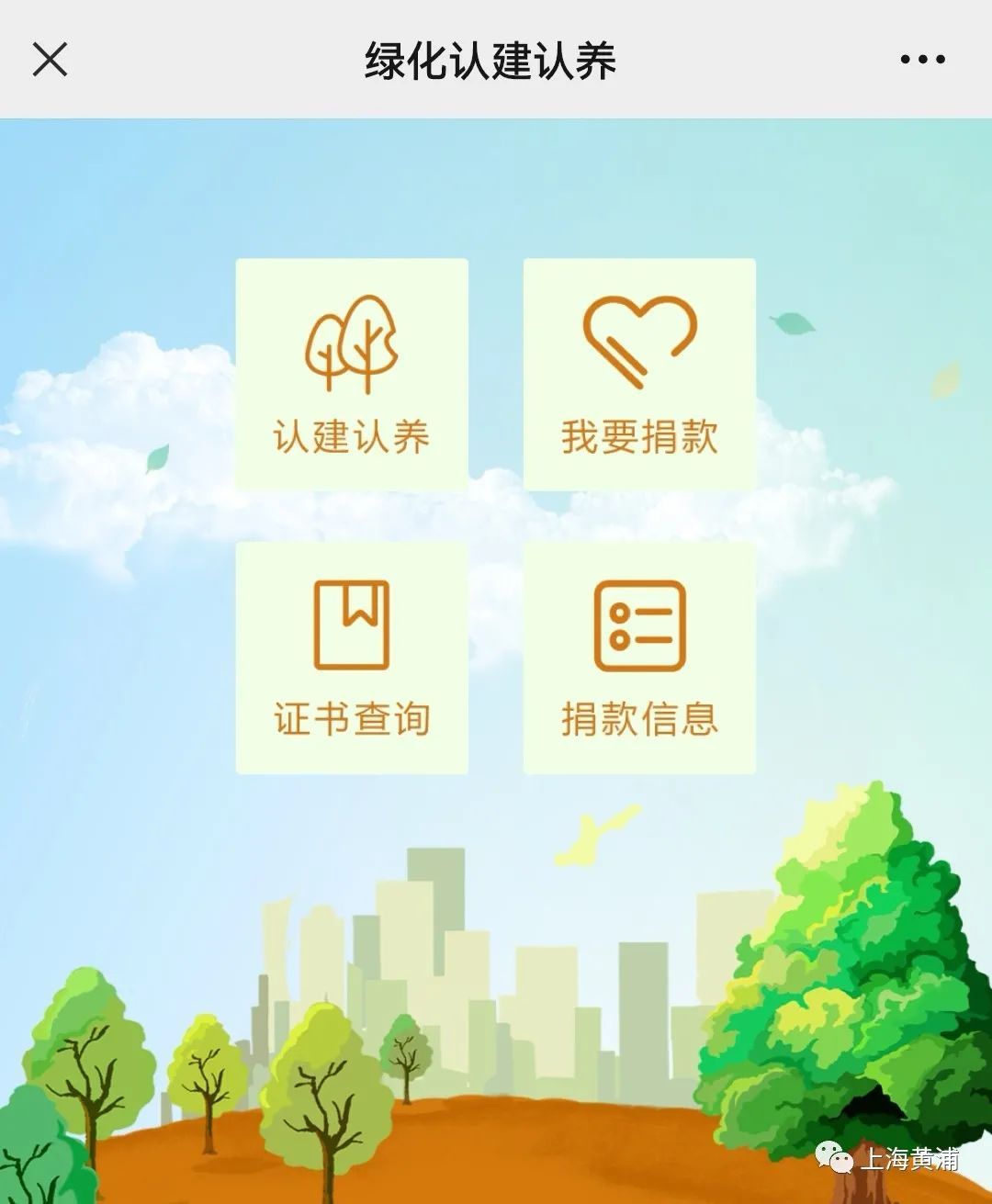Close the 绿化认建认养 page

(x=50, y=60)
